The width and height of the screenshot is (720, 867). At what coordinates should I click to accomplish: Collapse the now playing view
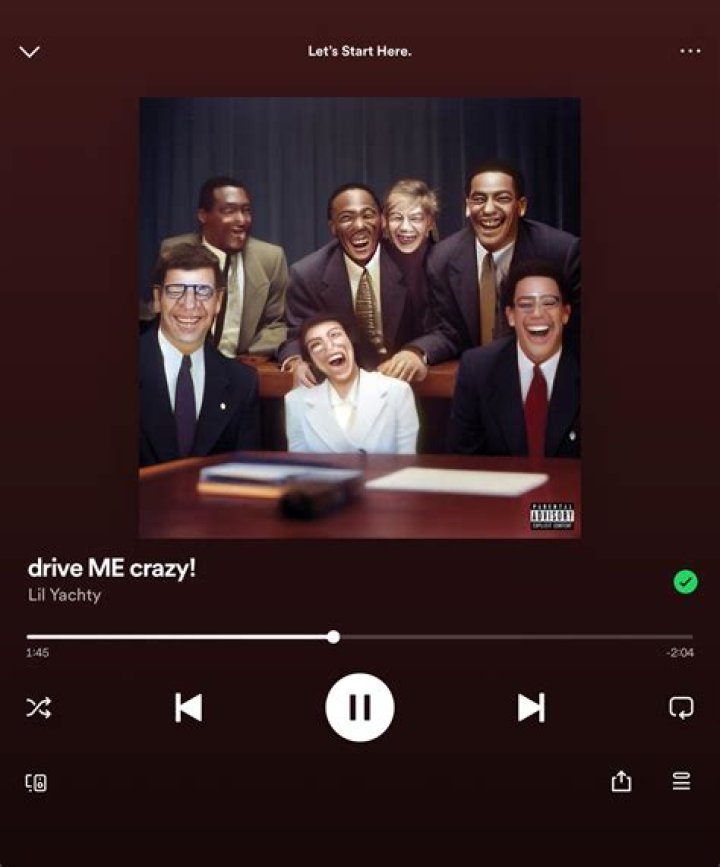[30, 52]
